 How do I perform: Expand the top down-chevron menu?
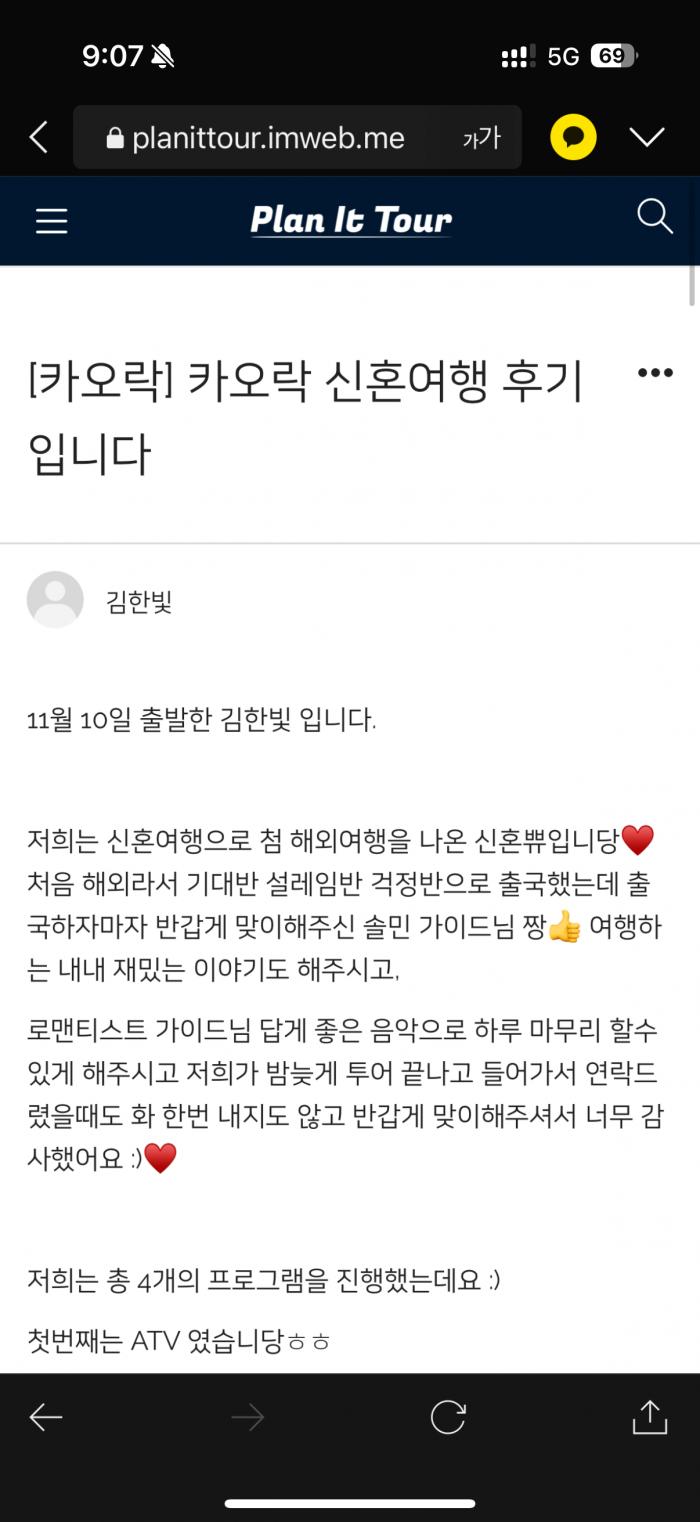(x=647, y=137)
